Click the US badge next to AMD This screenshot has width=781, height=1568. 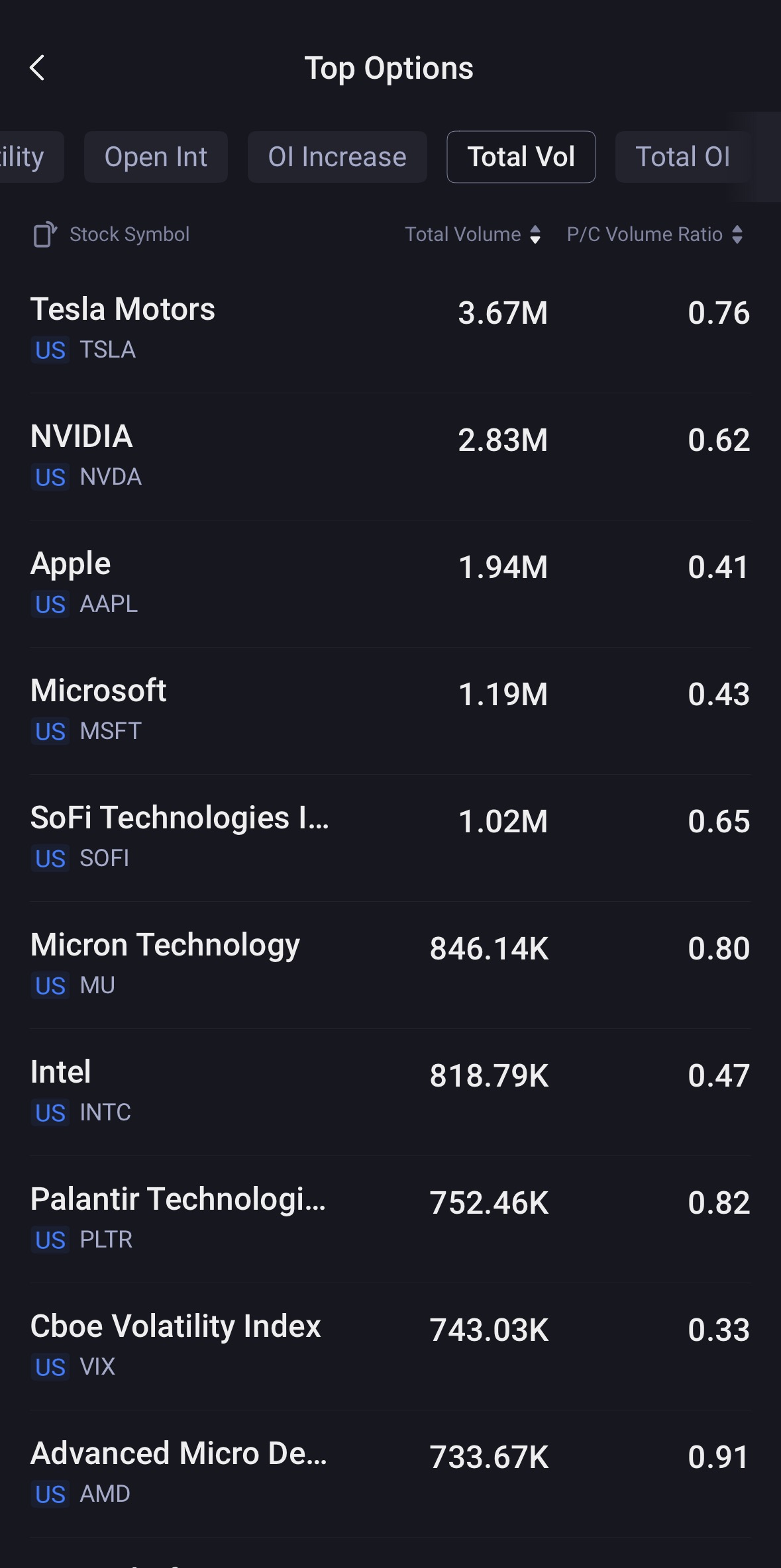point(49,1494)
